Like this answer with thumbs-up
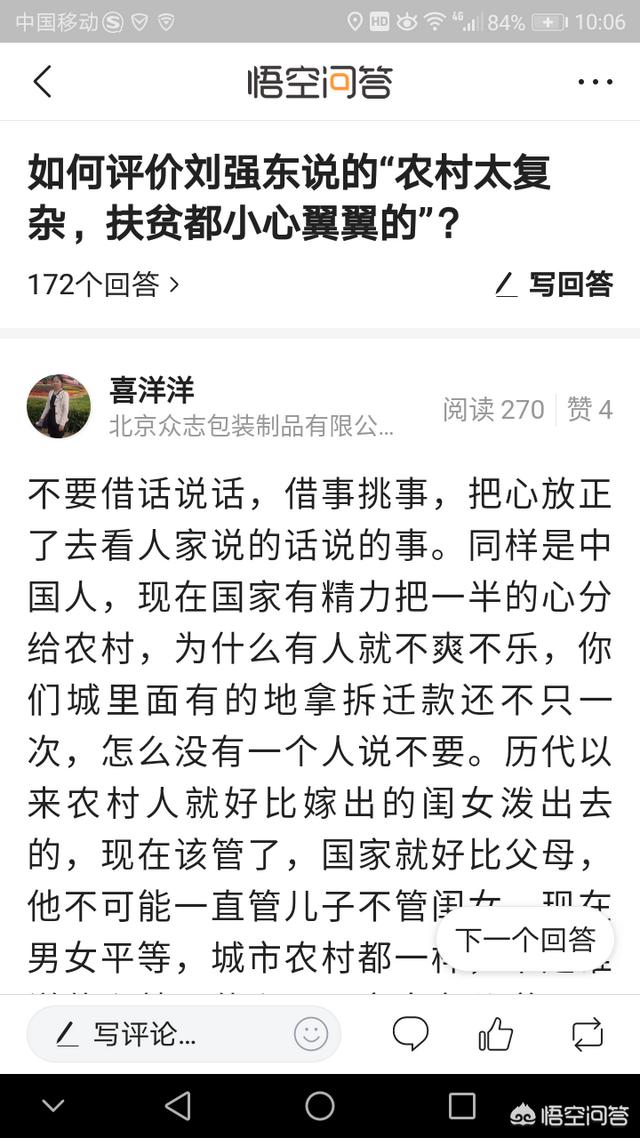640x1138 pixels. point(496,1034)
